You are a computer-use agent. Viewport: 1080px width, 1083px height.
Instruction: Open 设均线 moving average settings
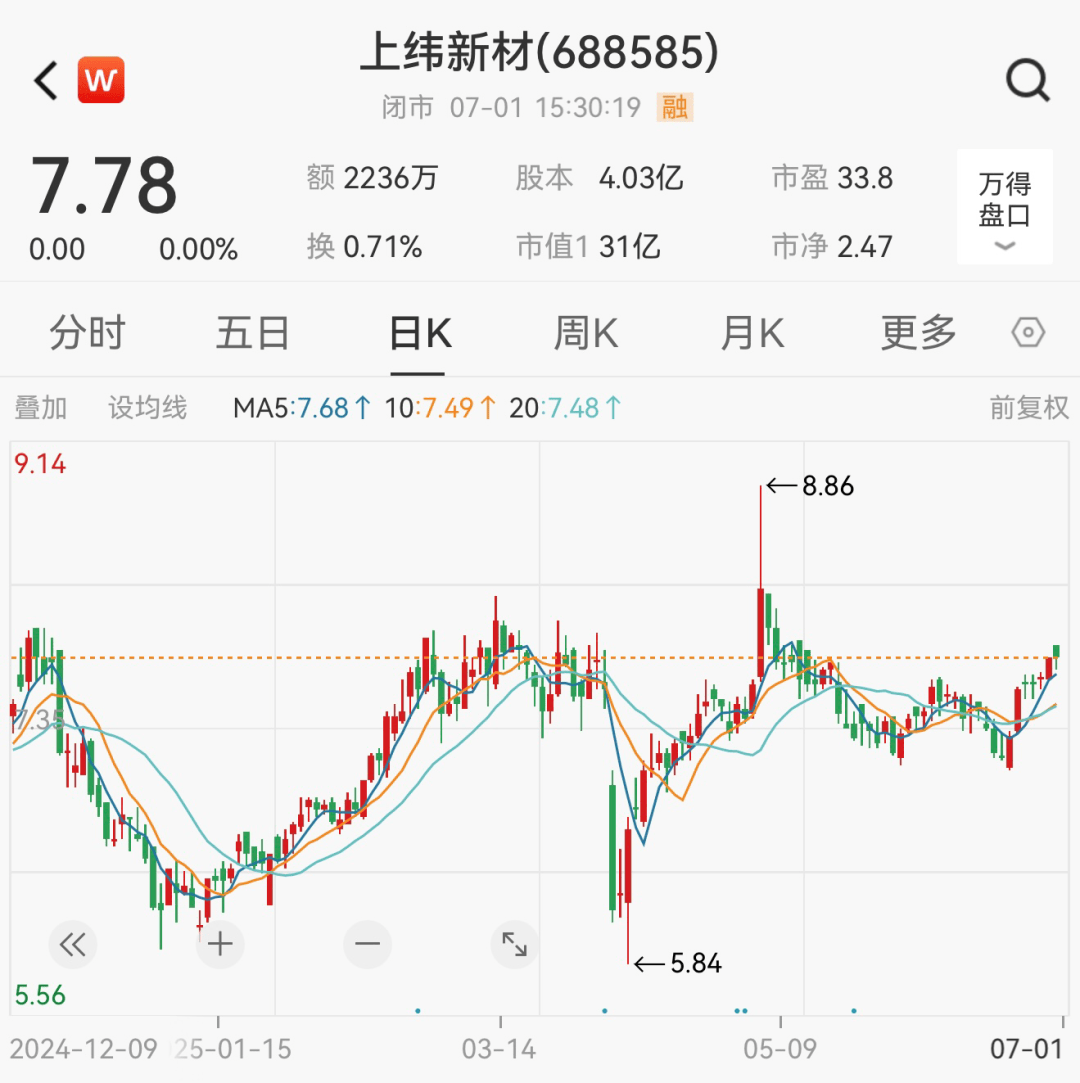click(x=146, y=407)
